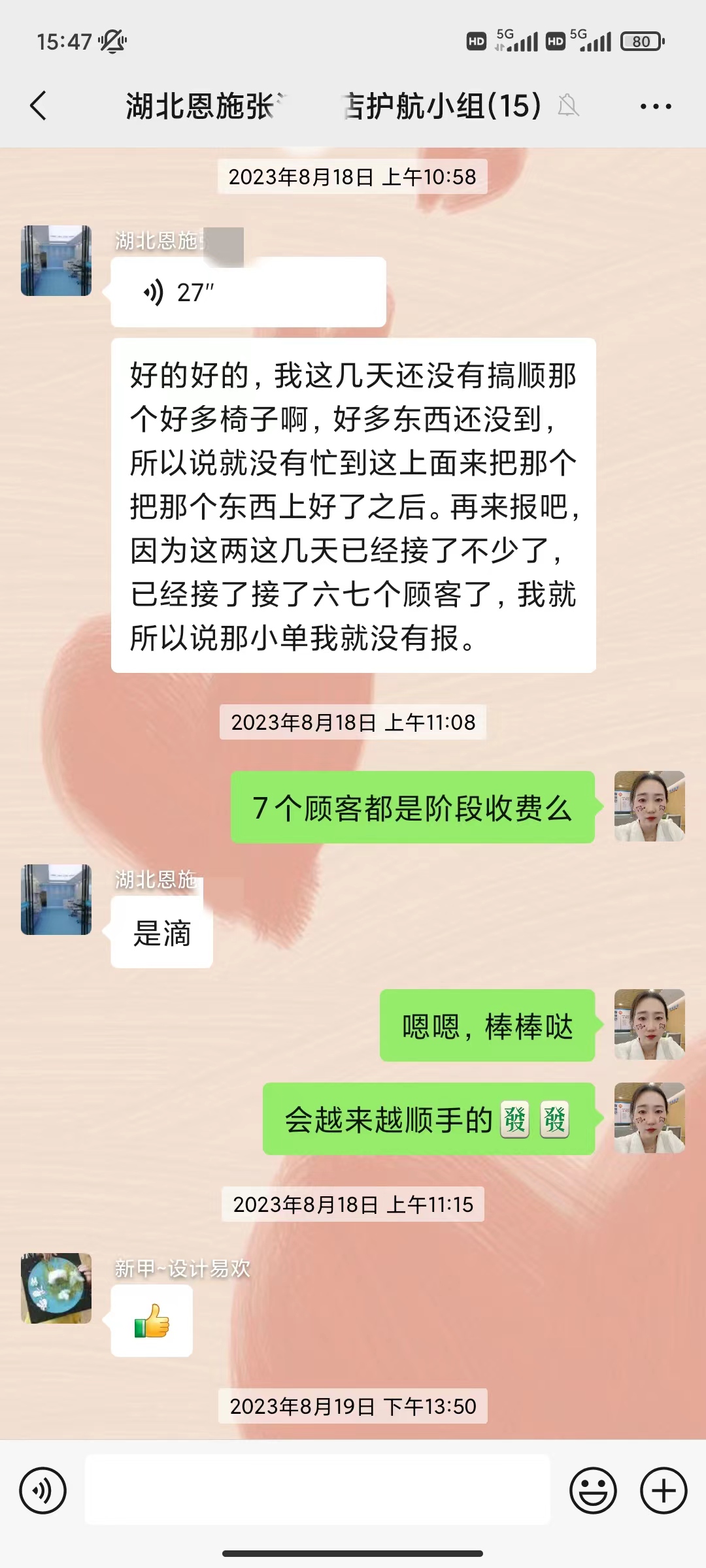
Task: Play the 27-second voice message
Action: 248,292
